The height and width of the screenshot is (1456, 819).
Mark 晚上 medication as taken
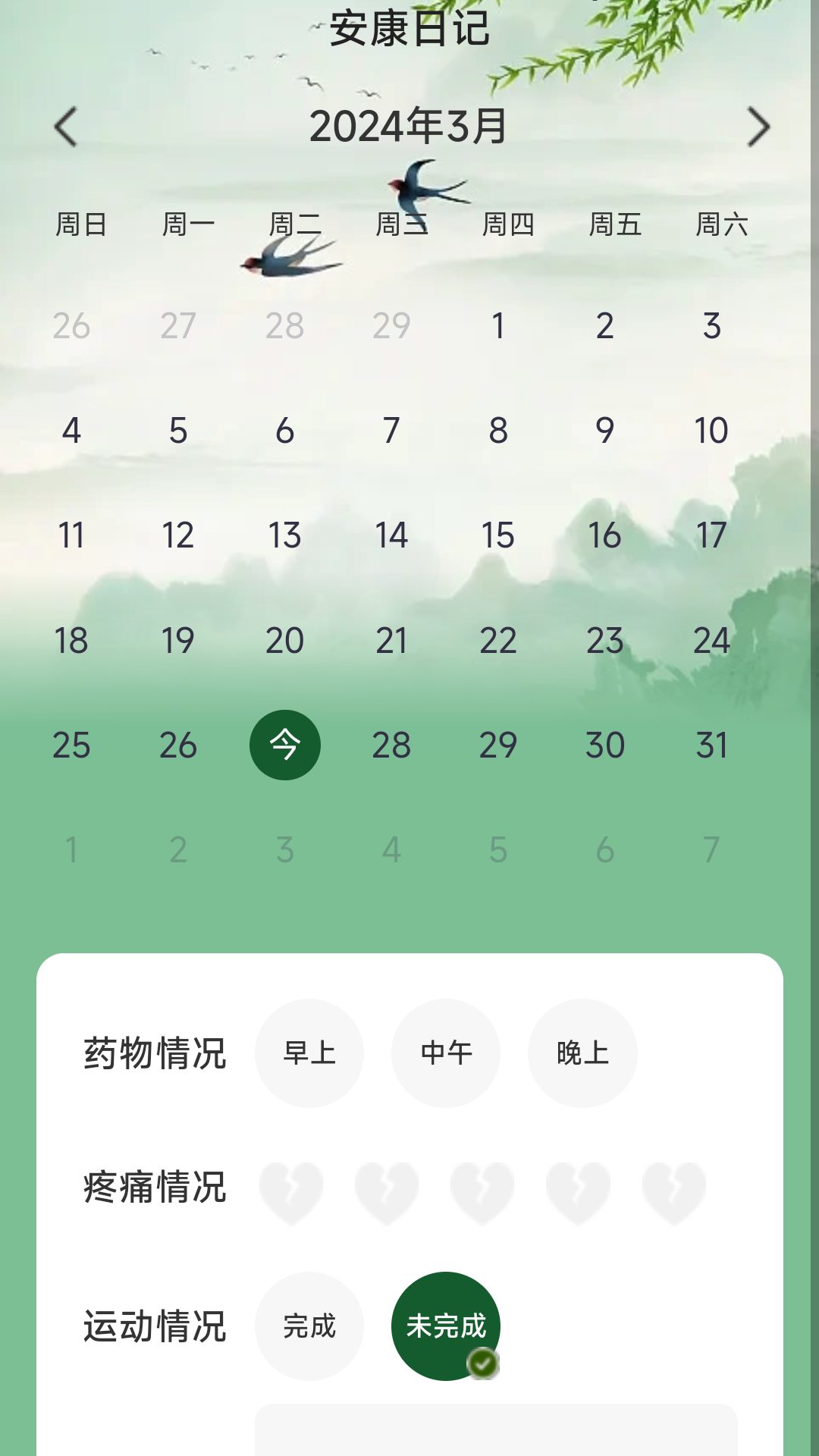tap(582, 1053)
